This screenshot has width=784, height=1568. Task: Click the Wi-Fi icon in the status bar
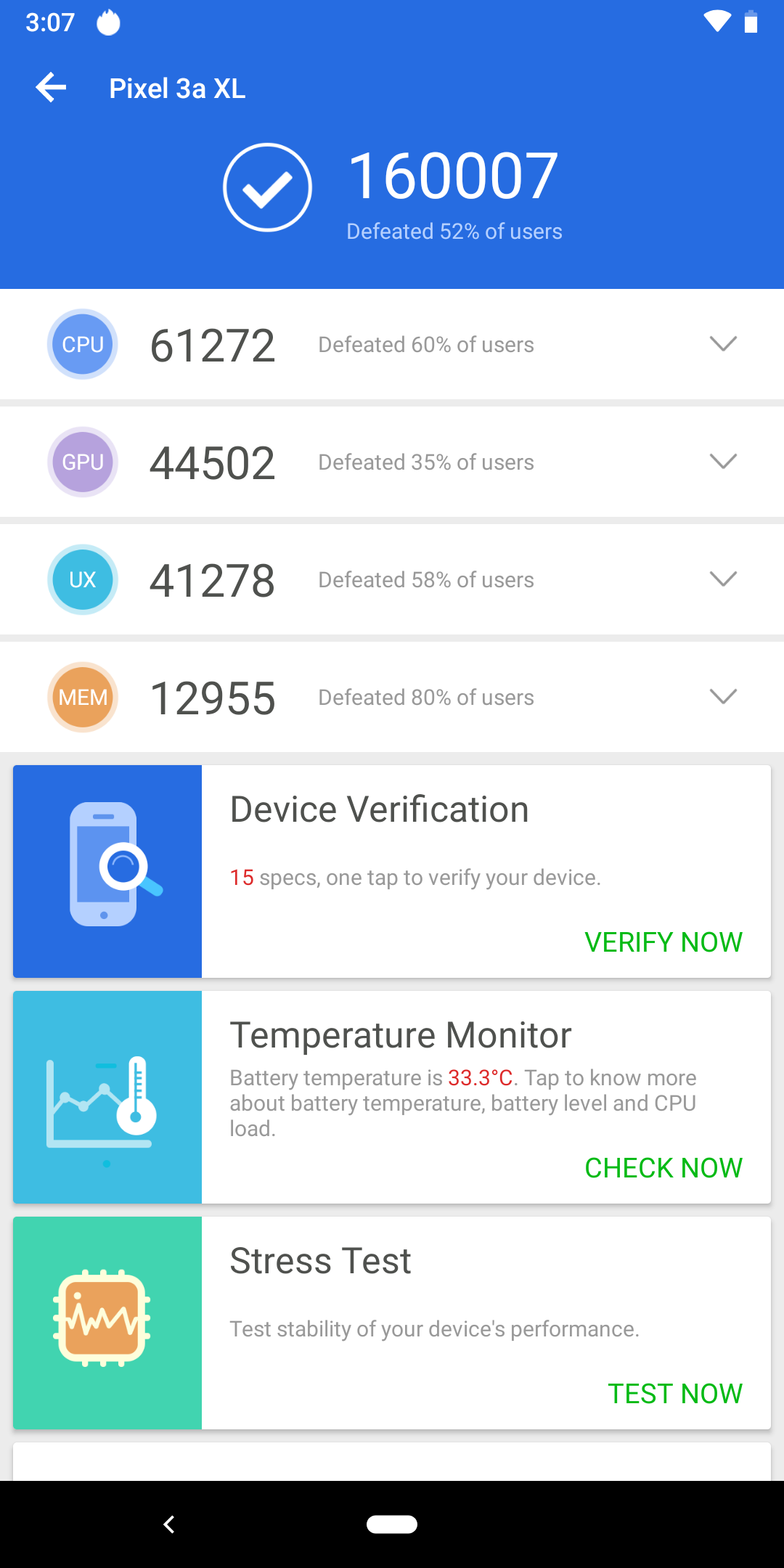[717, 22]
